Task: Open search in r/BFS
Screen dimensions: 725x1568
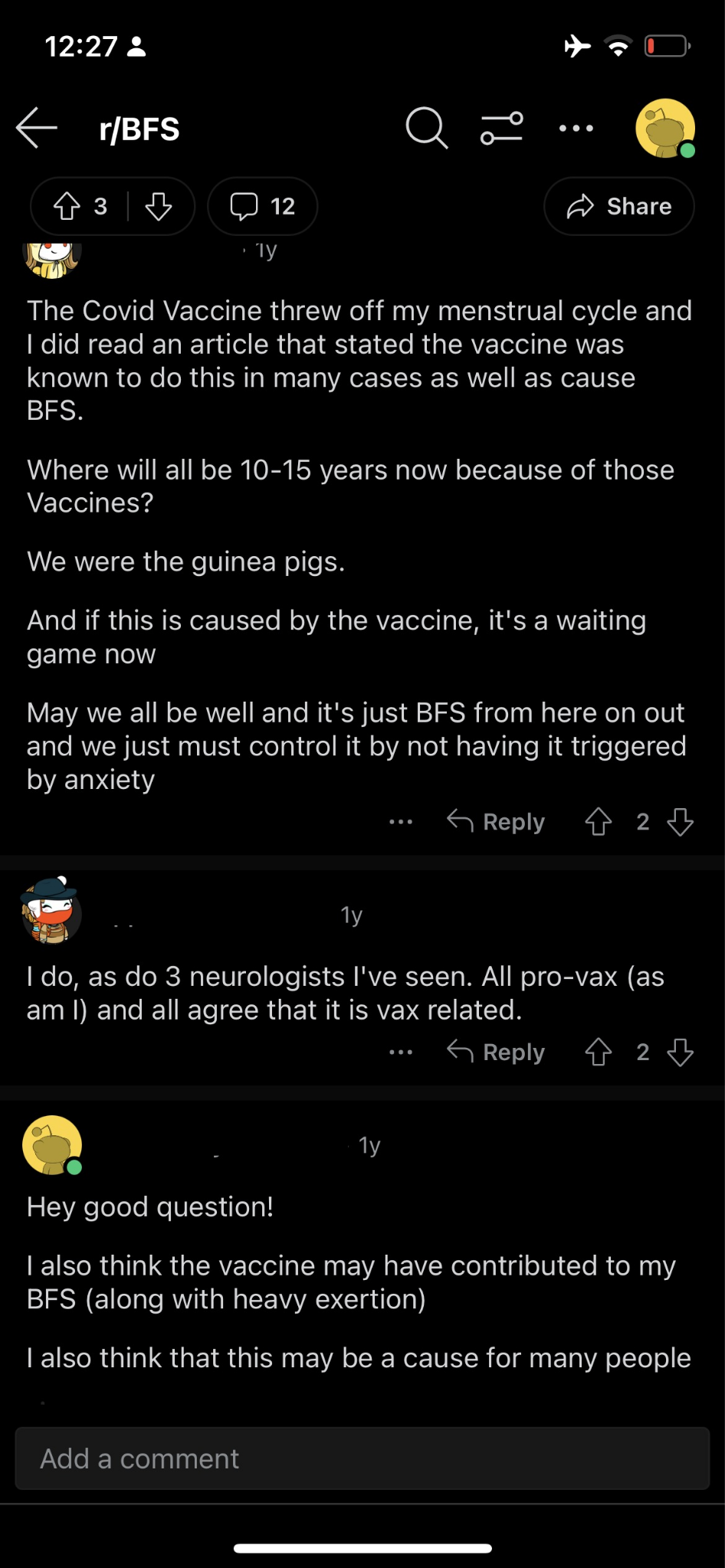Action: (426, 128)
